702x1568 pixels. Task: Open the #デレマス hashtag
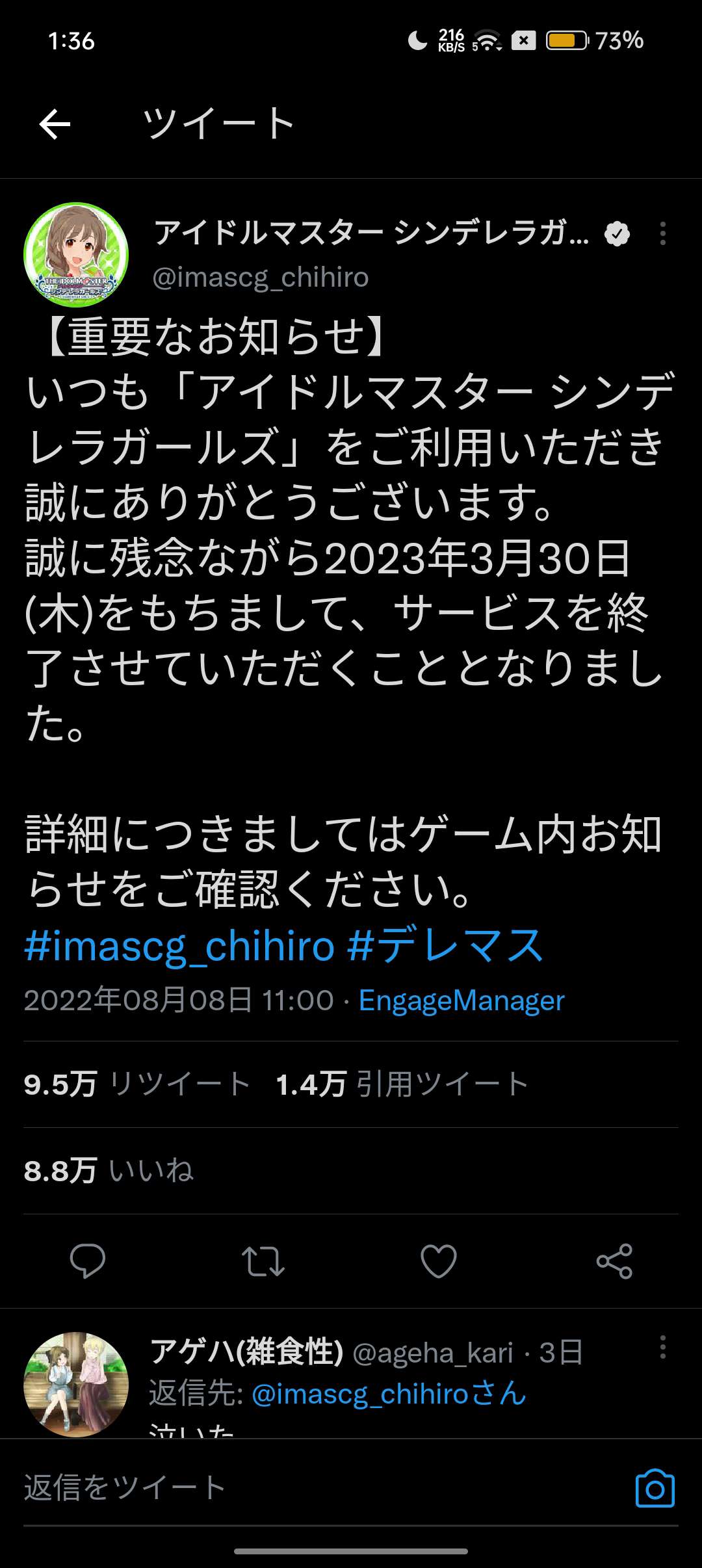point(445,946)
